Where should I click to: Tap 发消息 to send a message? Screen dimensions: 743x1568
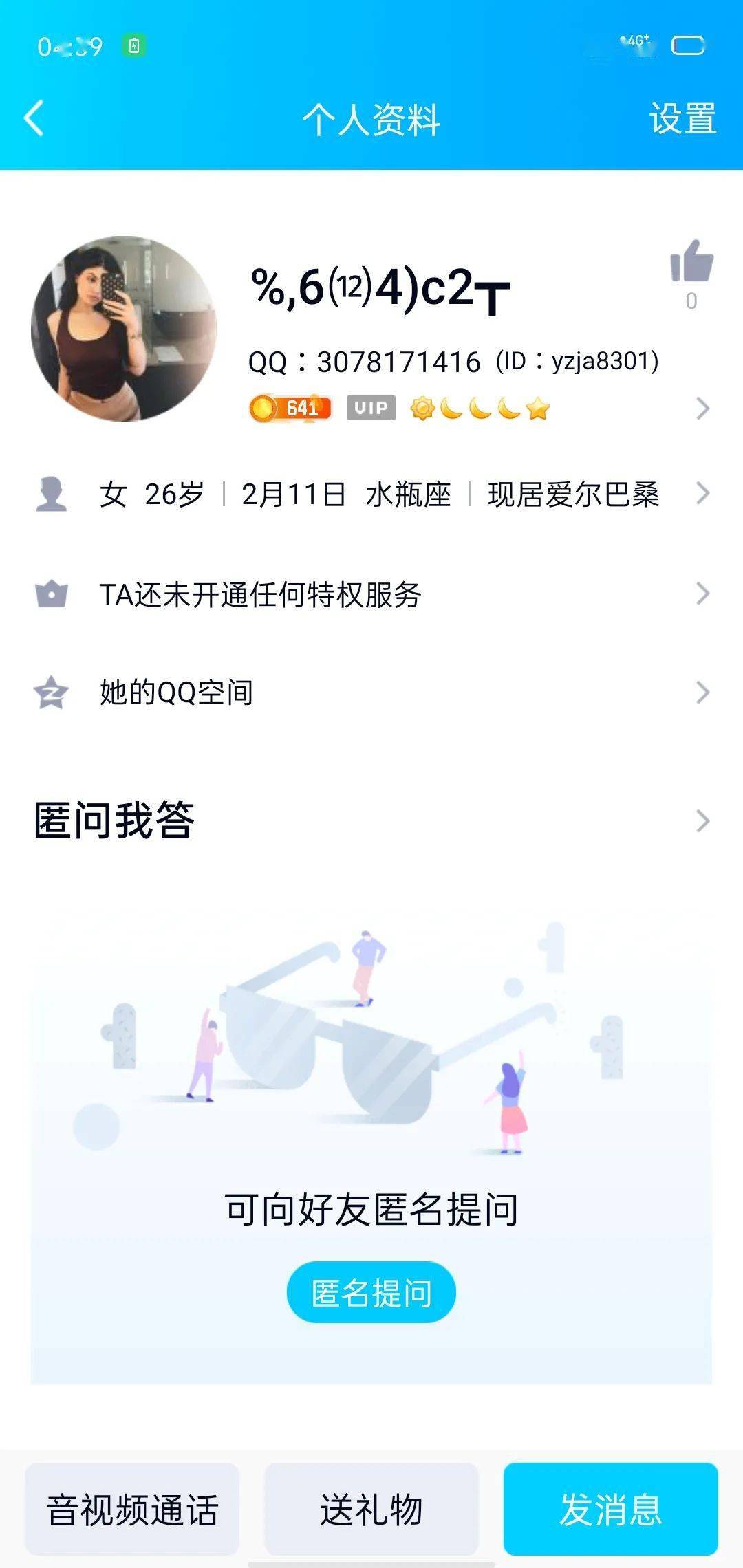pyautogui.click(x=610, y=1509)
